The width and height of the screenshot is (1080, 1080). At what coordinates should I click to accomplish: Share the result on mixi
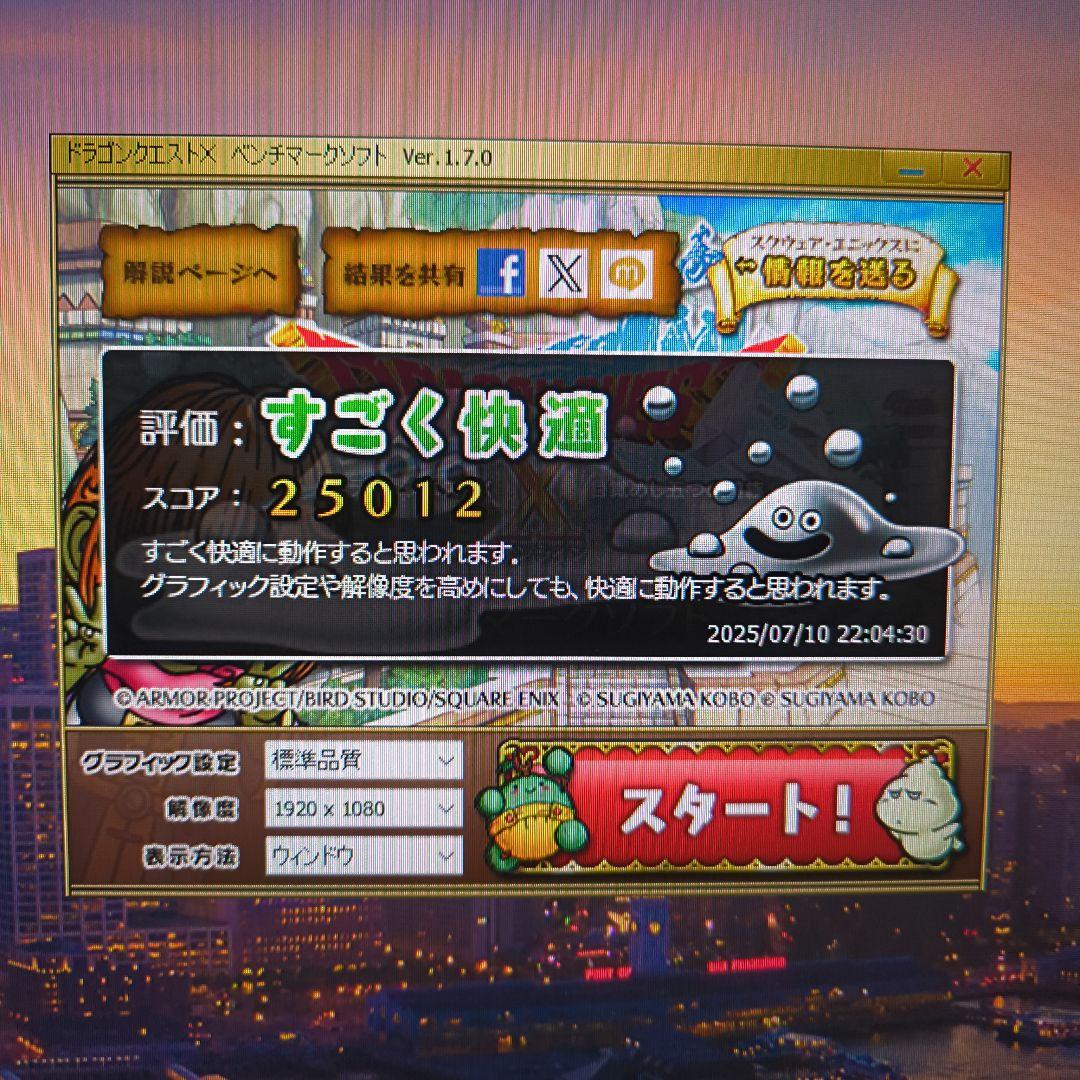click(627, 273)
